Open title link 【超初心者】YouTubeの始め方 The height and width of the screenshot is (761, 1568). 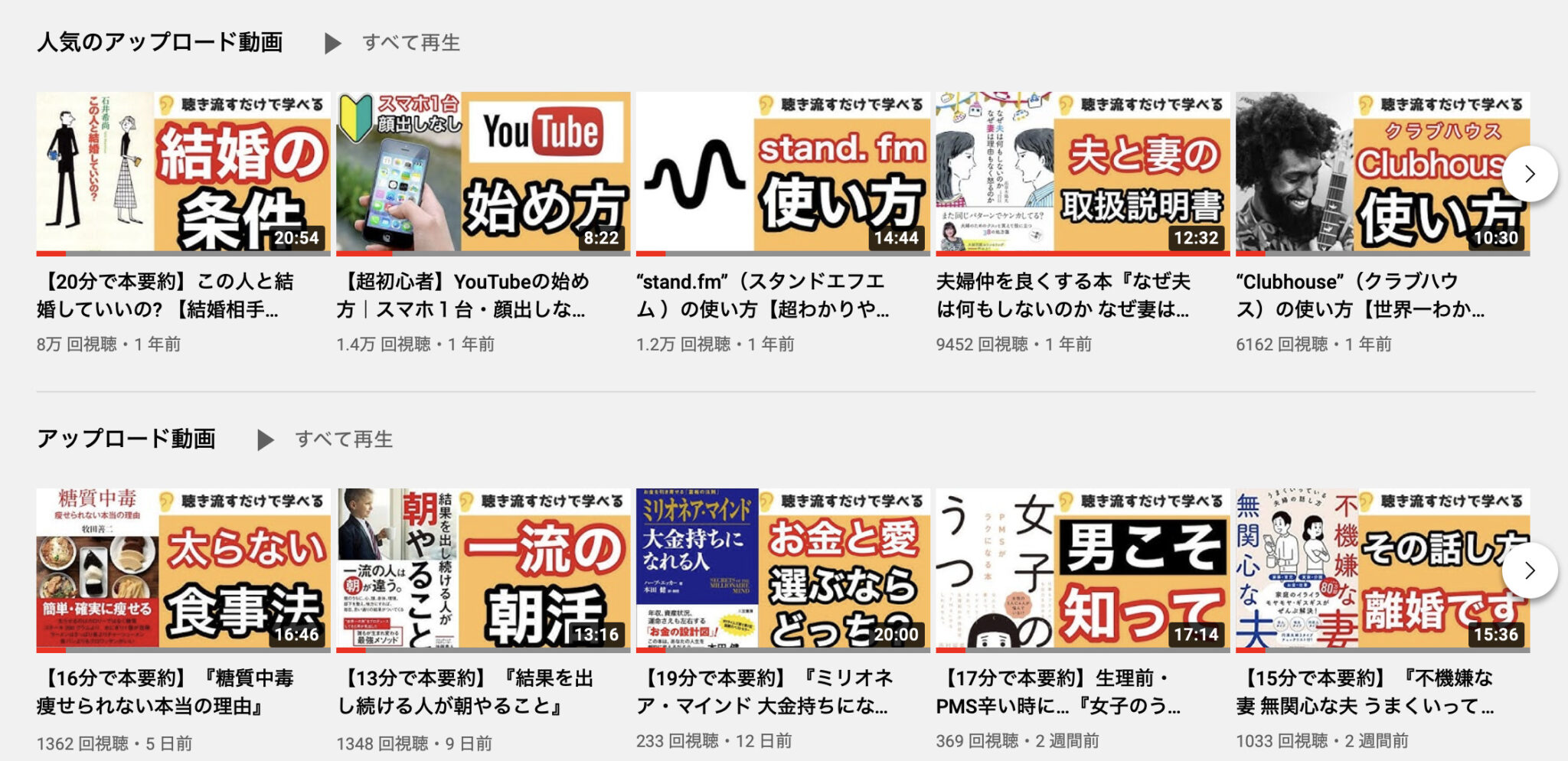coord(462,295)
